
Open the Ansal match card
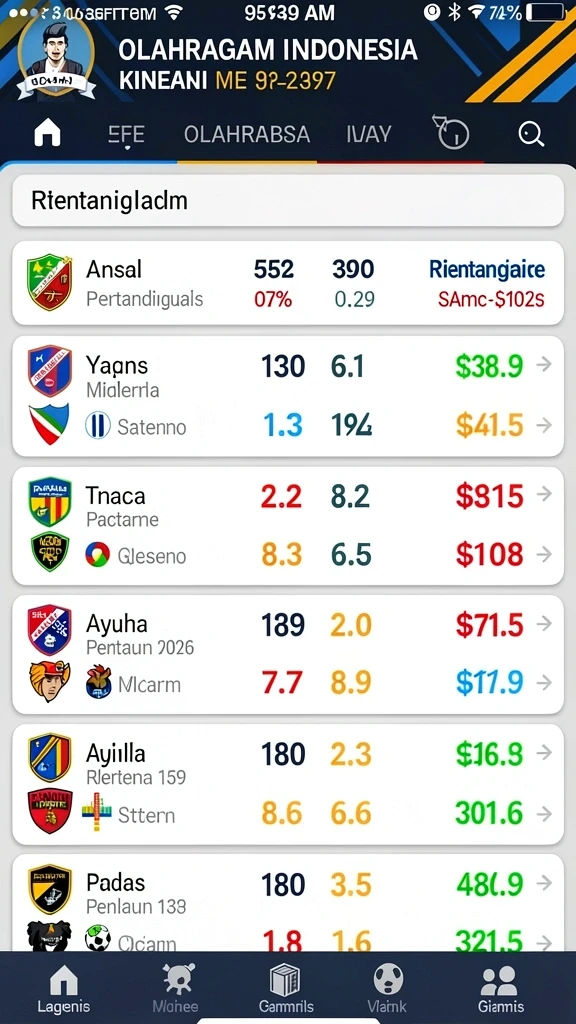pyautogui.click(x=288, y=283)
